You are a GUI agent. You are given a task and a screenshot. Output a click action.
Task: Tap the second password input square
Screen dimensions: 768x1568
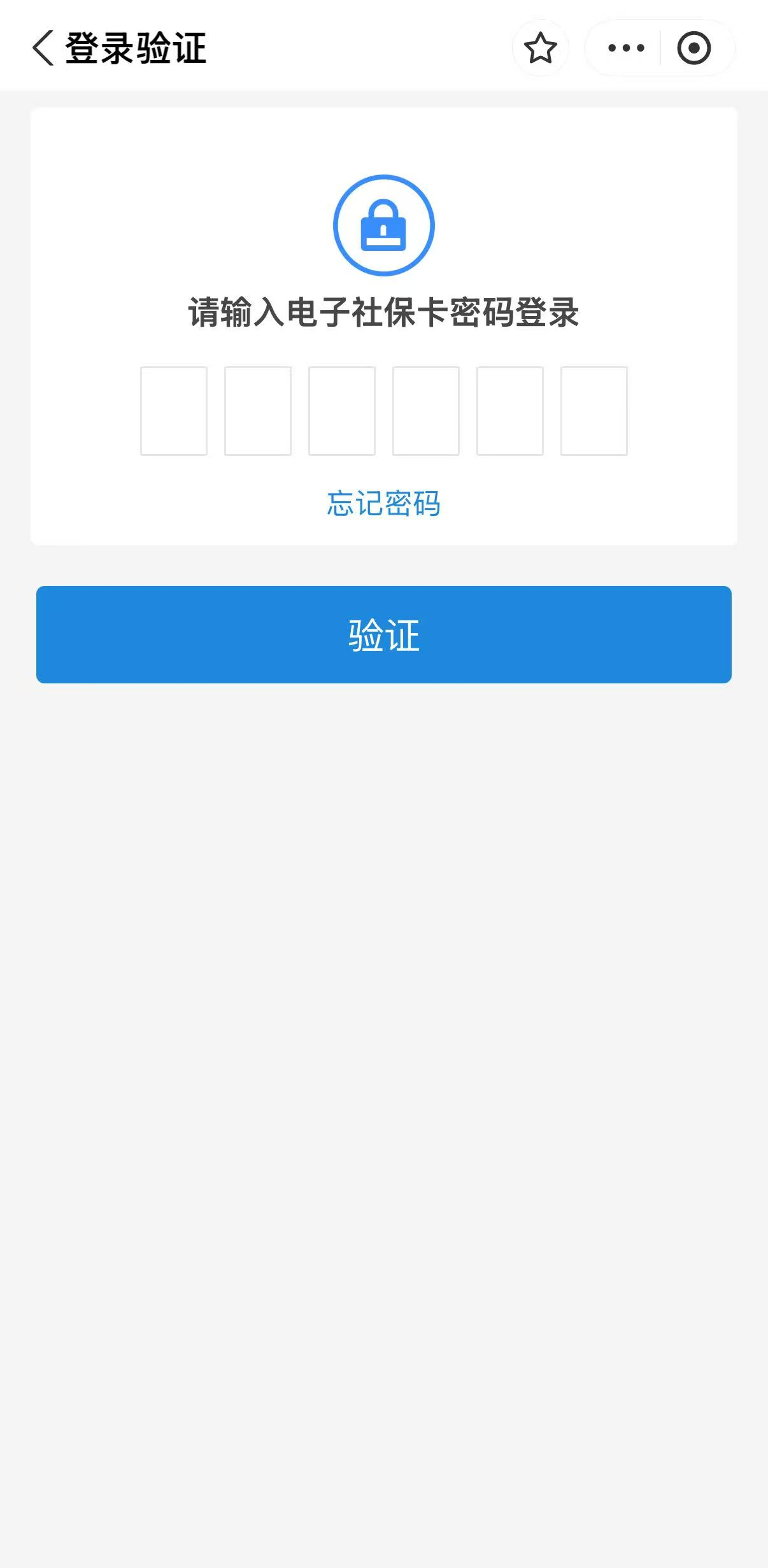click(257, 411)
